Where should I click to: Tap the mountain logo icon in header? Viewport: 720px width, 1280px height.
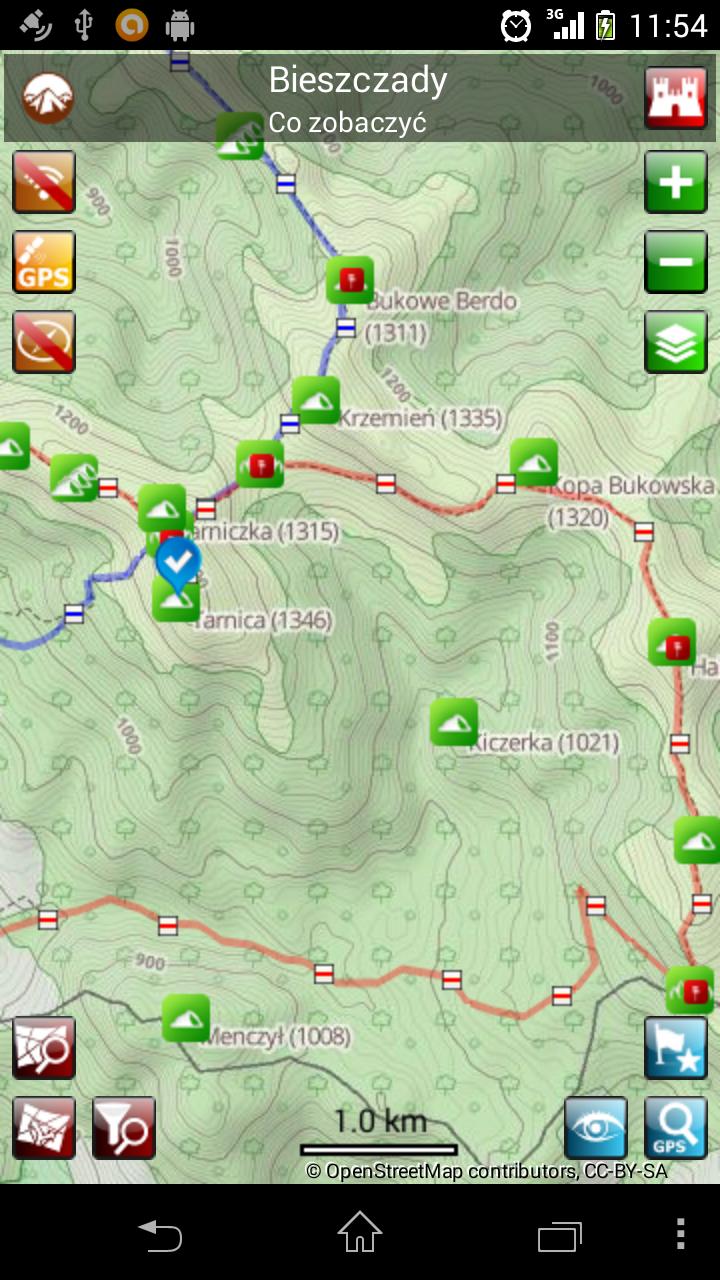coord(48,98)
